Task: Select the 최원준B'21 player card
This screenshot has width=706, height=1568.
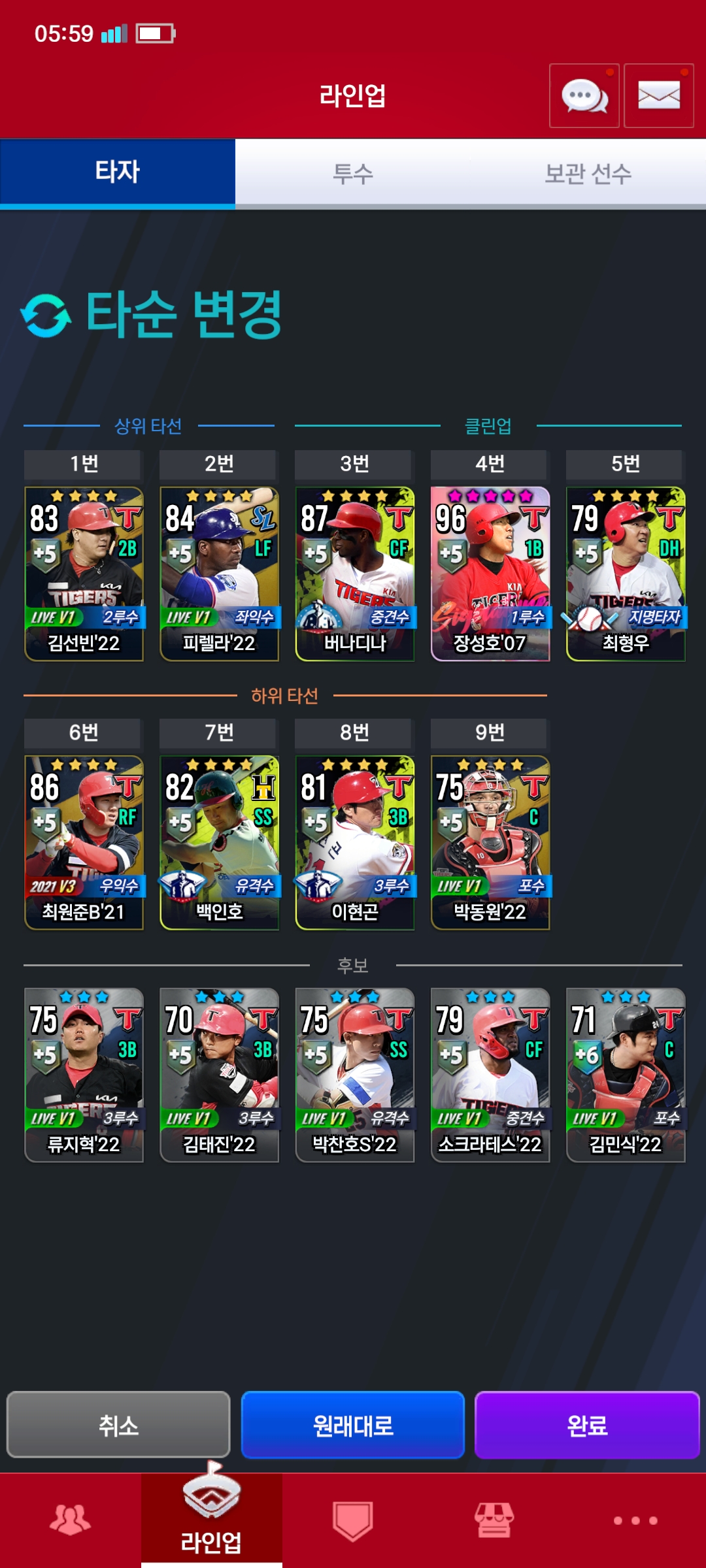Action: tap(84, 843)
